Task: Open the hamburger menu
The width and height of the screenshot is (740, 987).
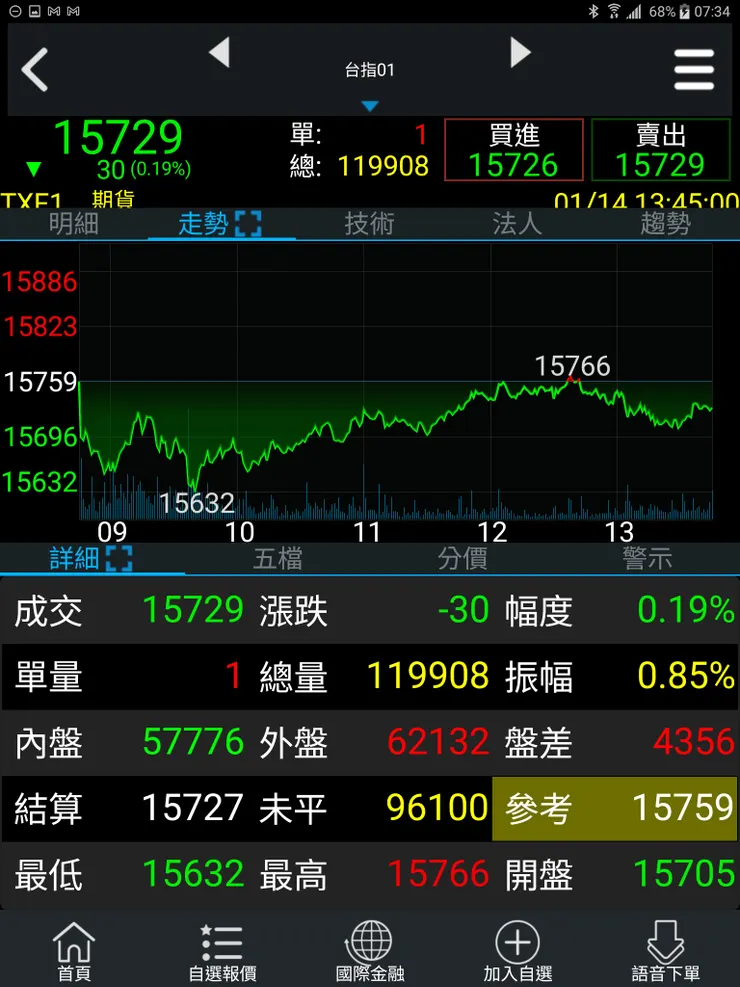Action: tap(693, 70)
